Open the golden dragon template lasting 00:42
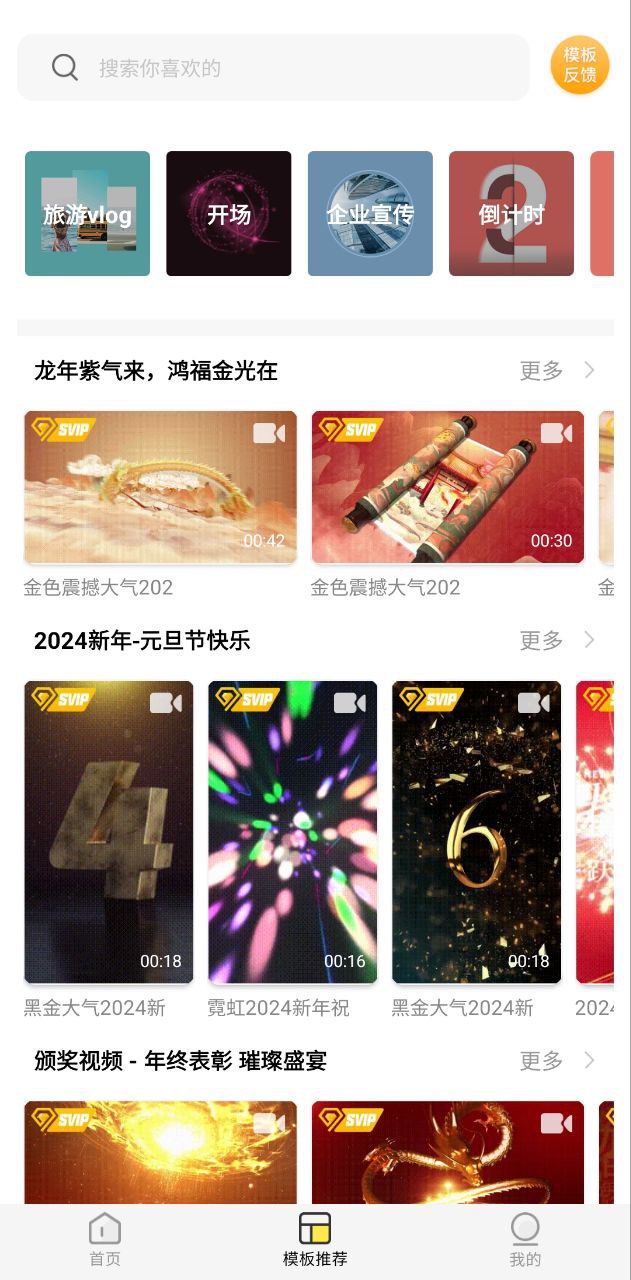This screenshot has width=631, height=1280. [160, 487]
